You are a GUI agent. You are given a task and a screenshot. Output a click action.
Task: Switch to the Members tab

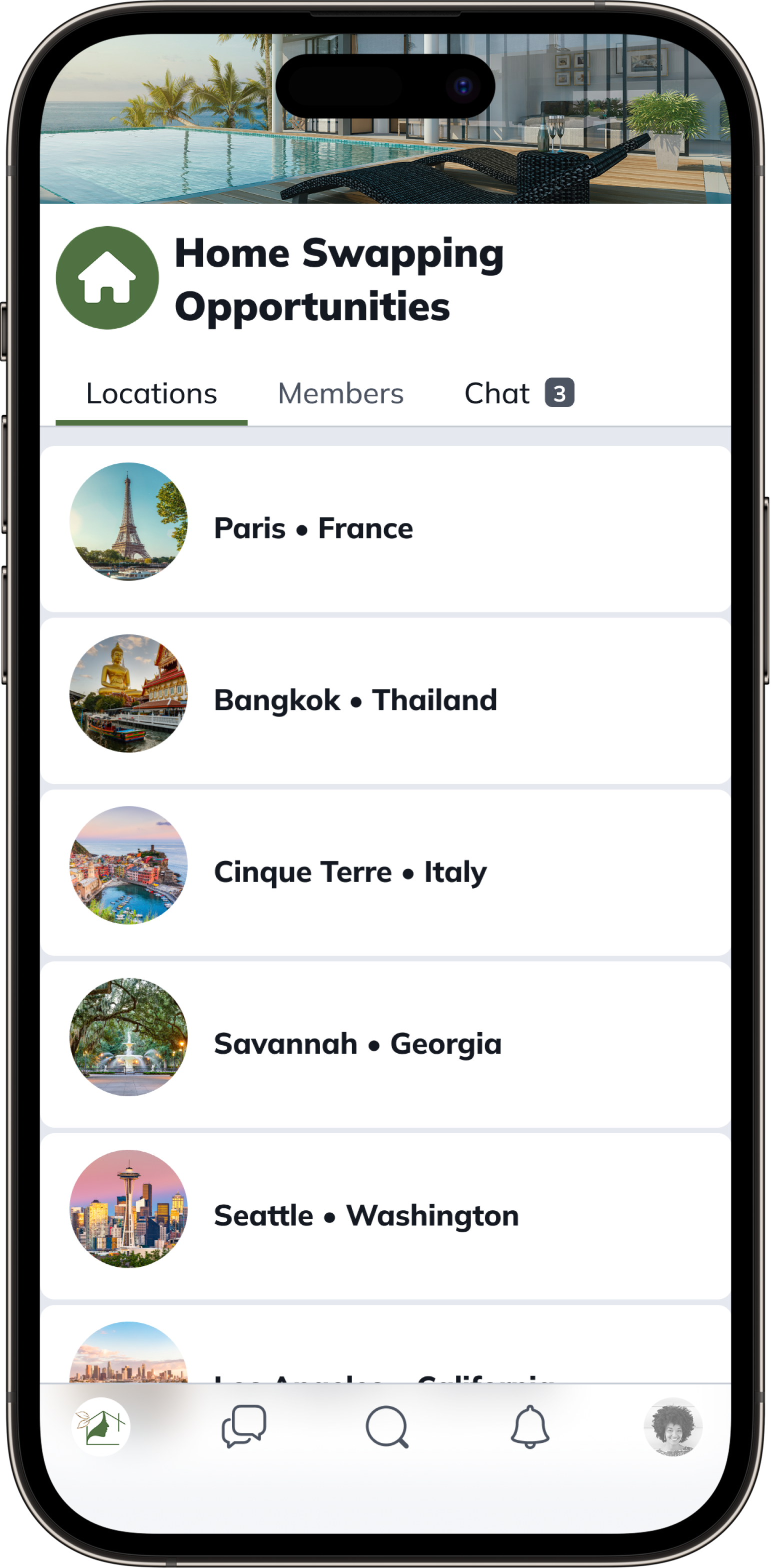tap(340, 394)
